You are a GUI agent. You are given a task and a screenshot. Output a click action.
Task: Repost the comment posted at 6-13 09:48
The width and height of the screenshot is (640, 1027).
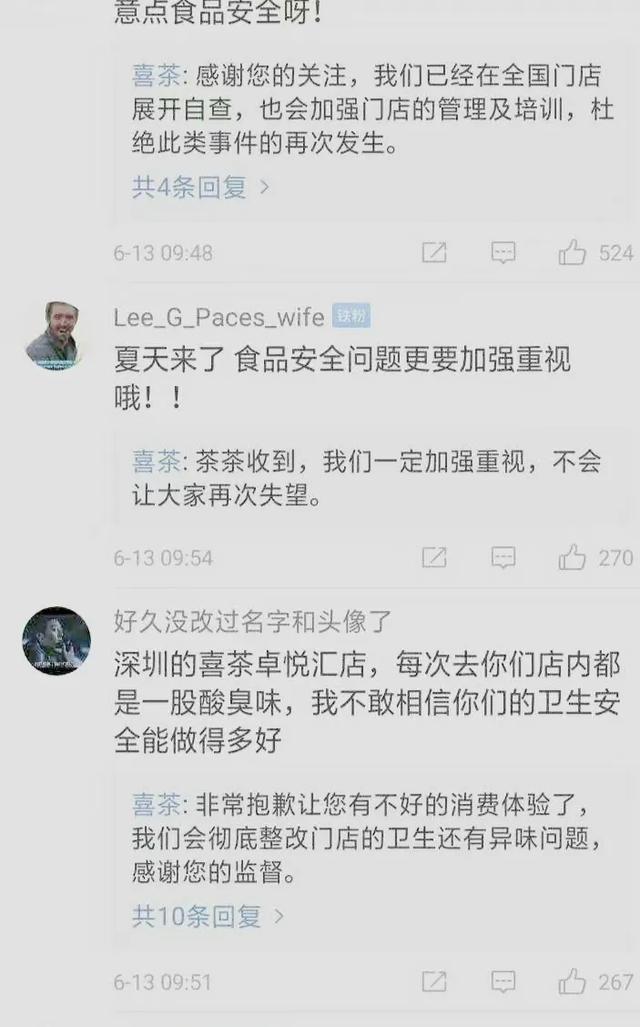point(434,252)
